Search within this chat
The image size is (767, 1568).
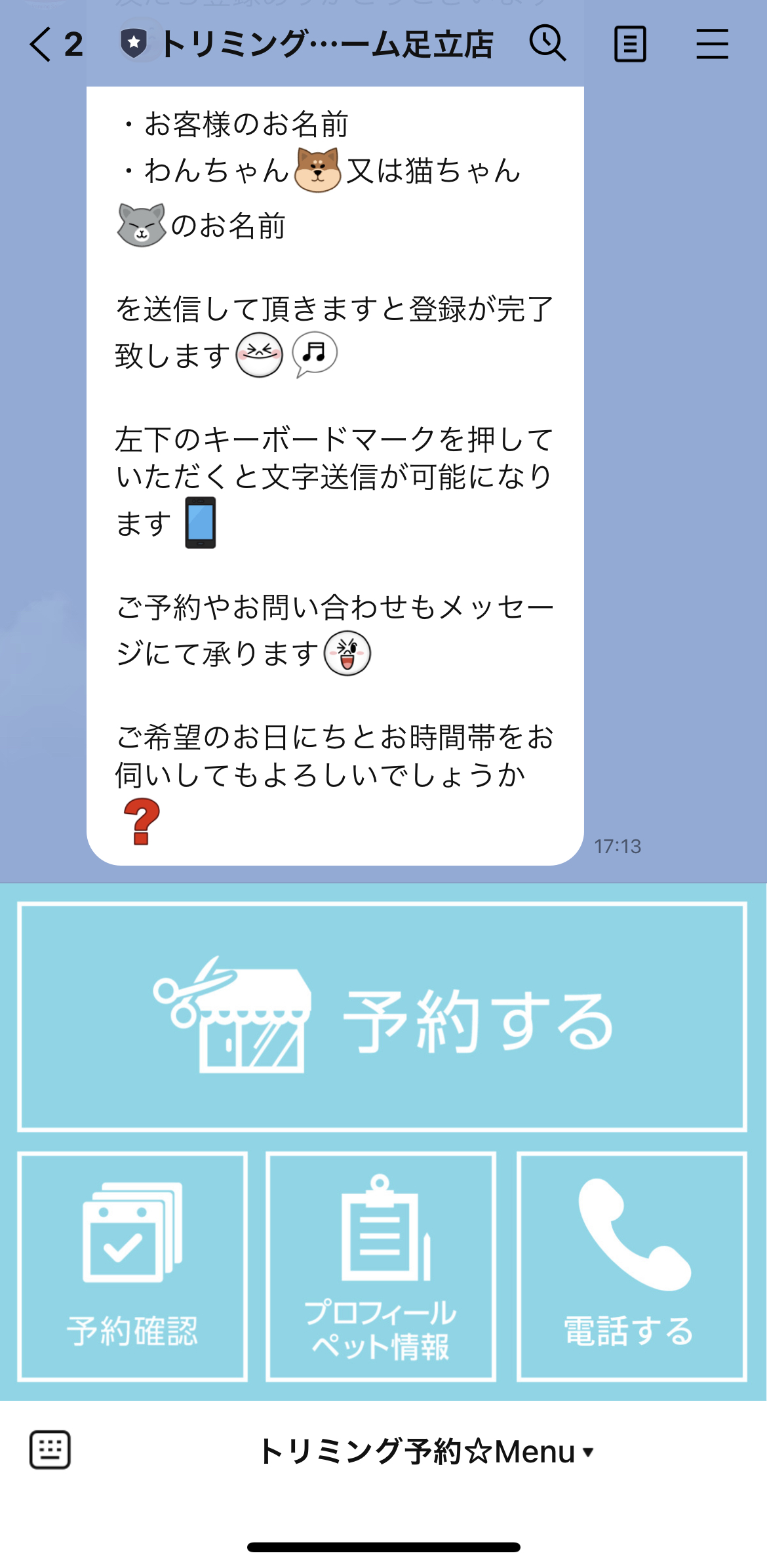pos(547,44)
